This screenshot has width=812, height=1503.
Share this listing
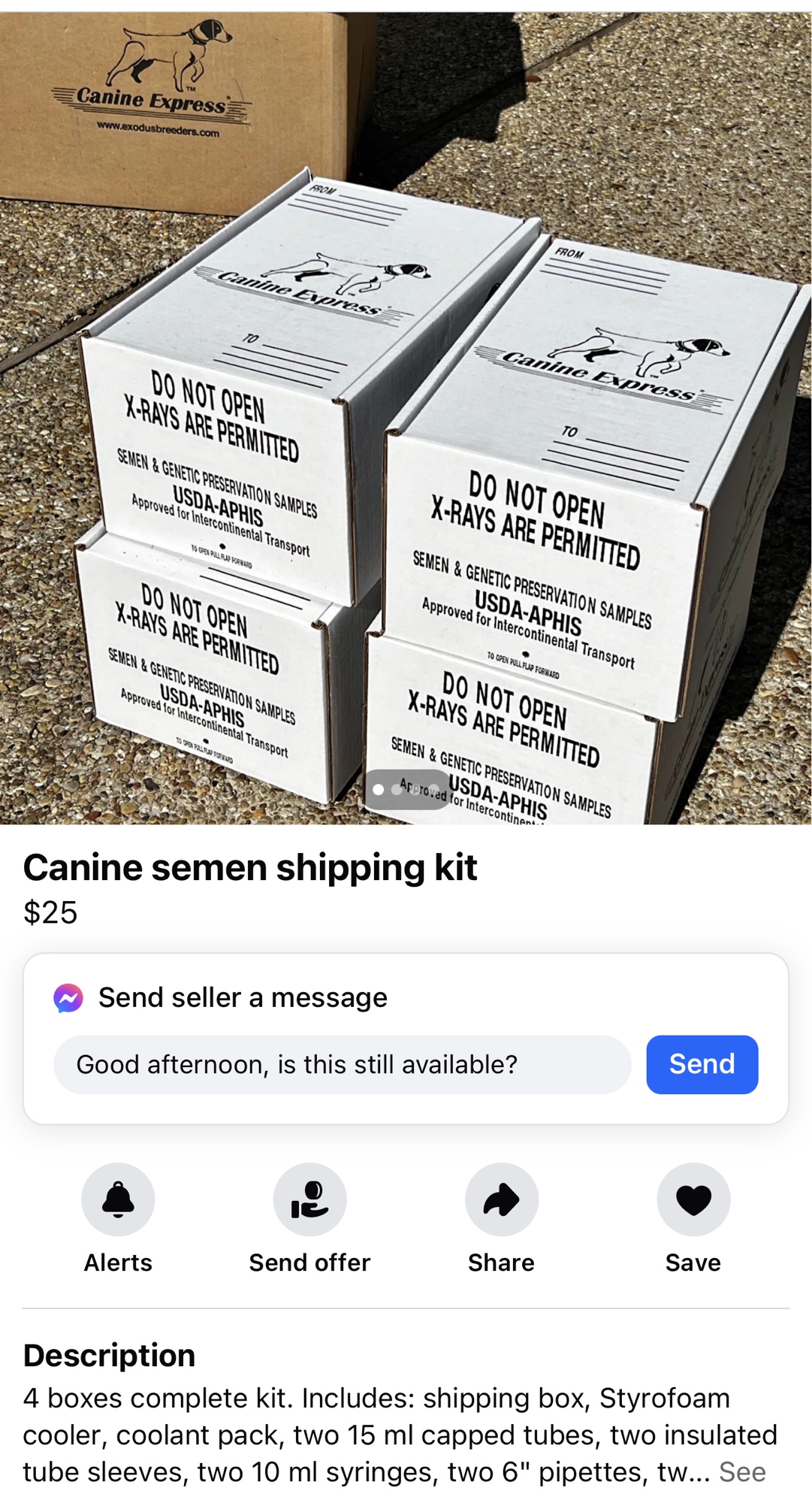coord(501,1199)
